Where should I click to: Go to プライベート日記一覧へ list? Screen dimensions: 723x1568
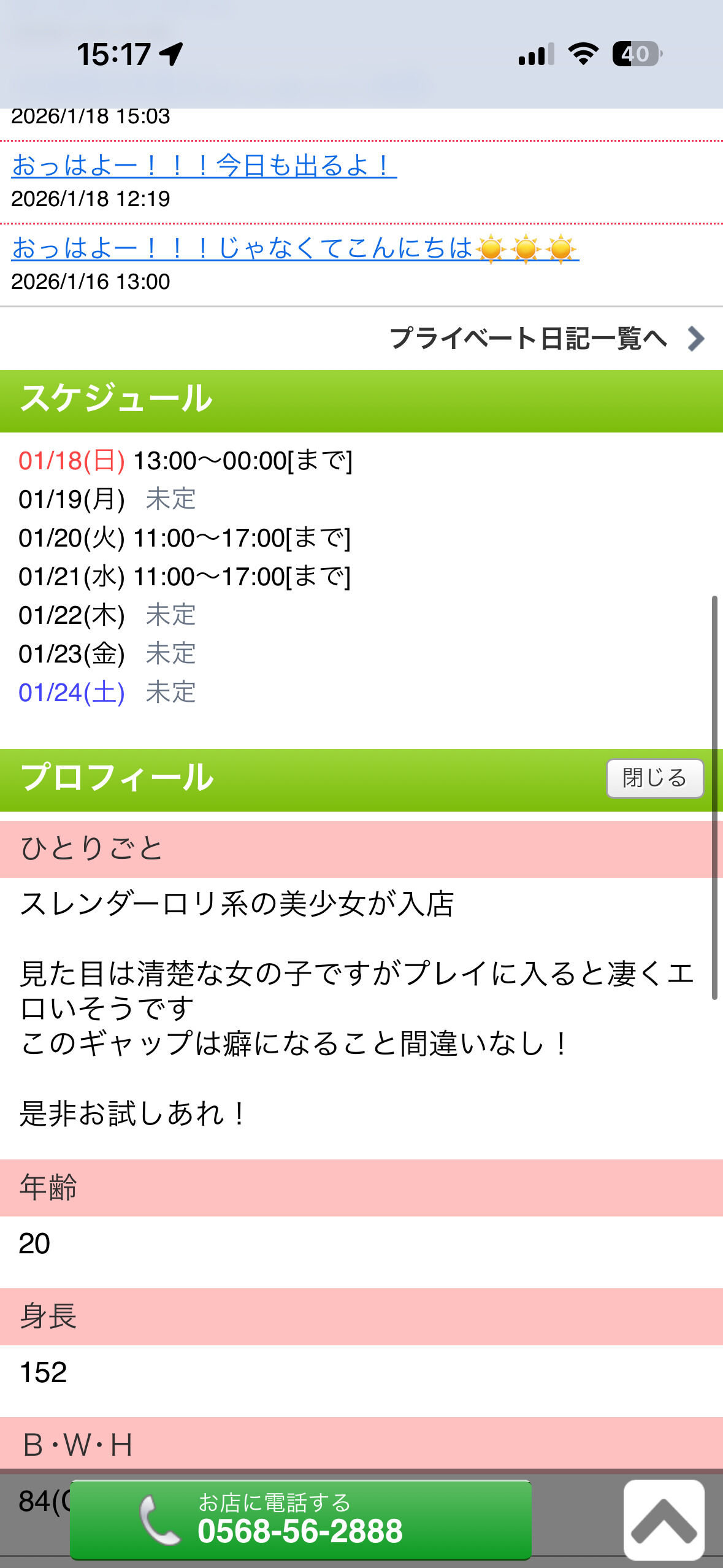pos(546,339)
